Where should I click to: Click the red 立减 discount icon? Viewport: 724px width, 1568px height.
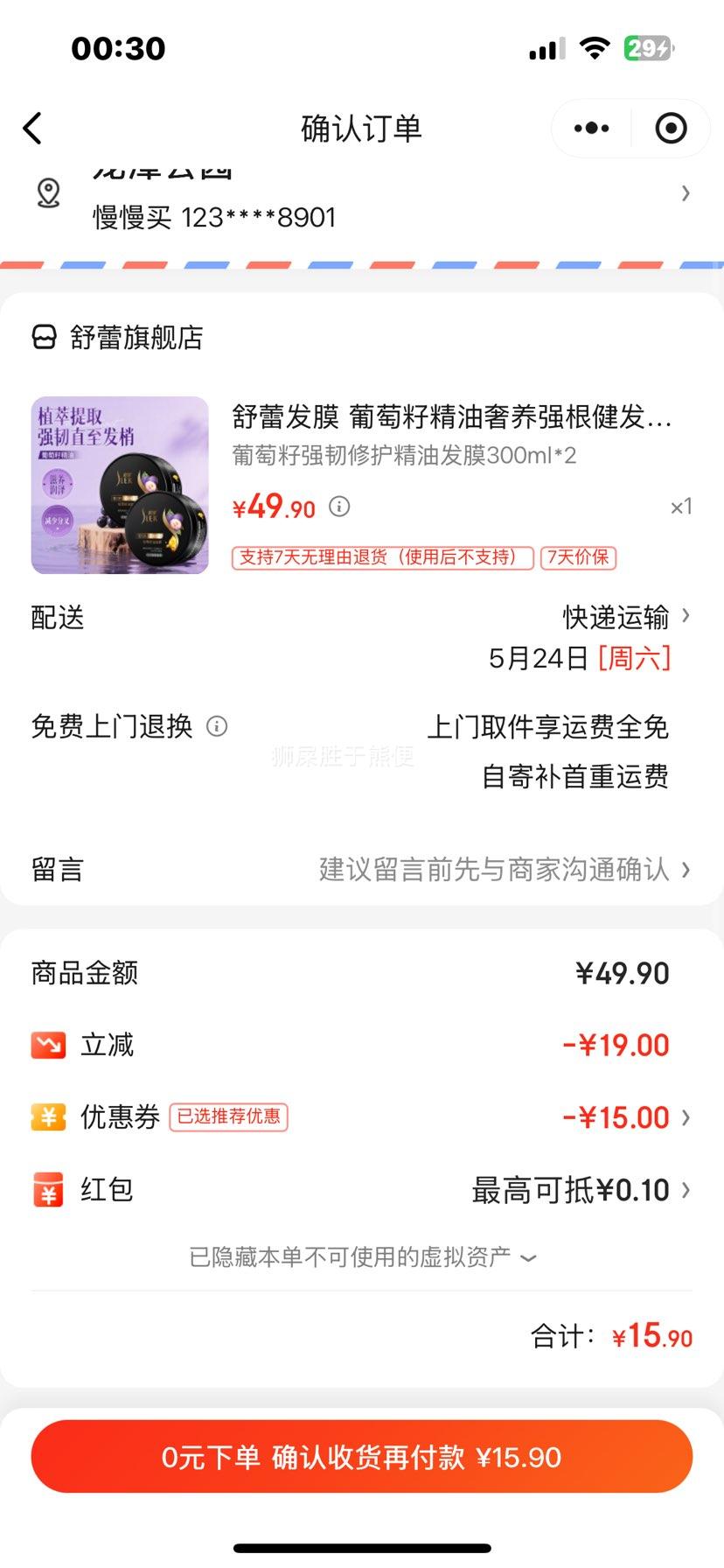pos(48,1044)
